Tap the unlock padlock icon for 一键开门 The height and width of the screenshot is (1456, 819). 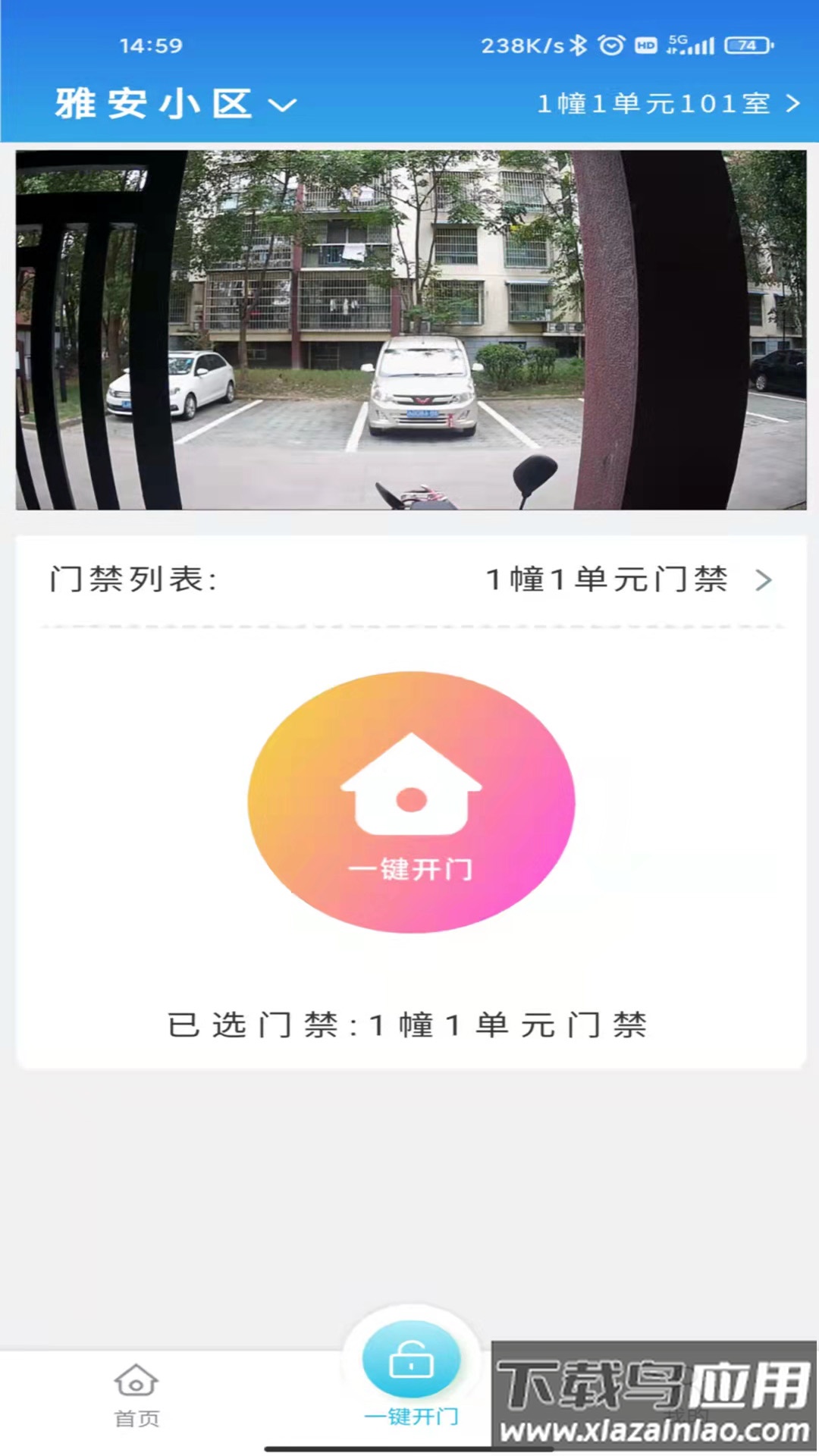[412, 1360]
